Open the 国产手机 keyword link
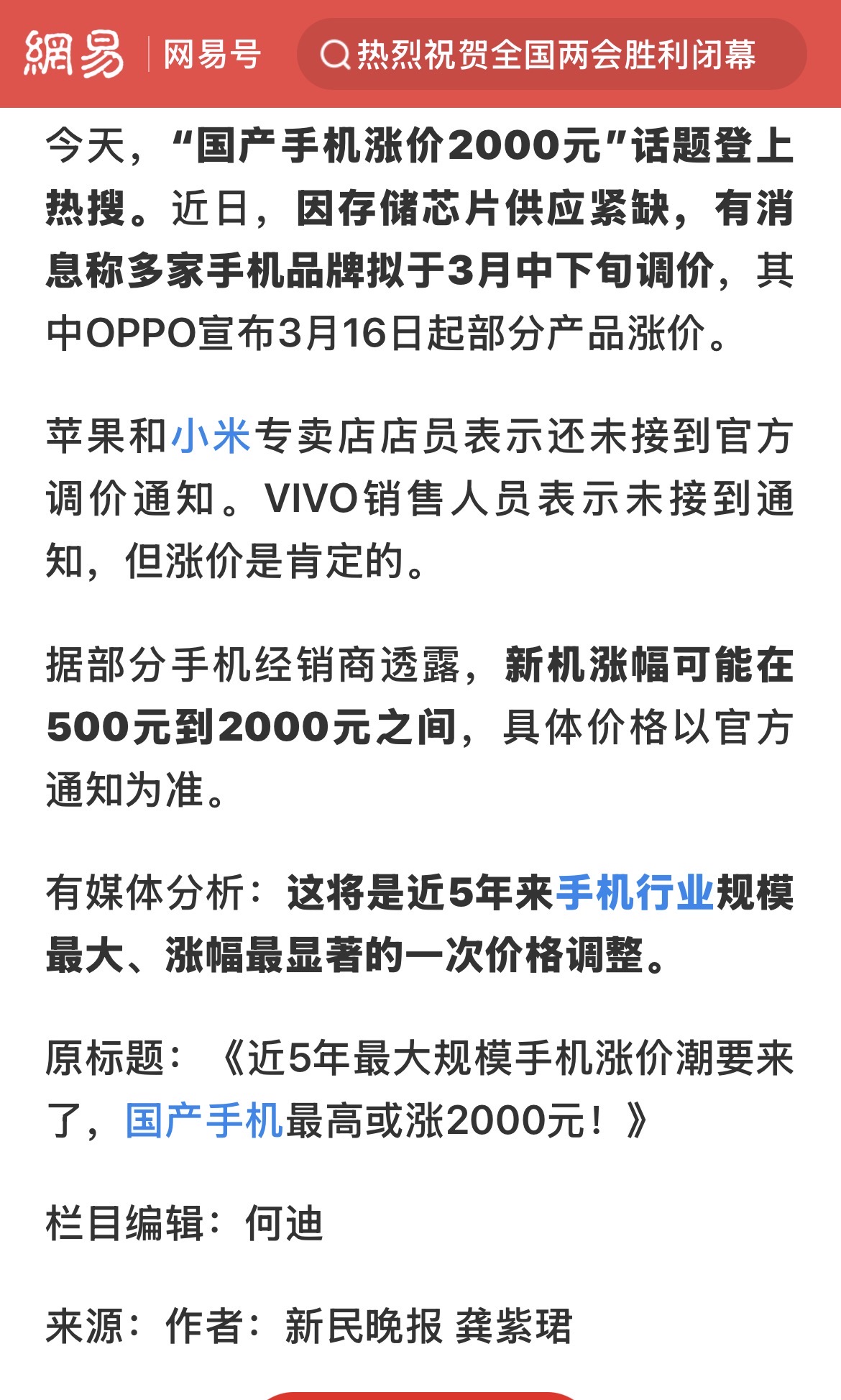Screen dimensions: 841x1400 [x=204, y=1120]
